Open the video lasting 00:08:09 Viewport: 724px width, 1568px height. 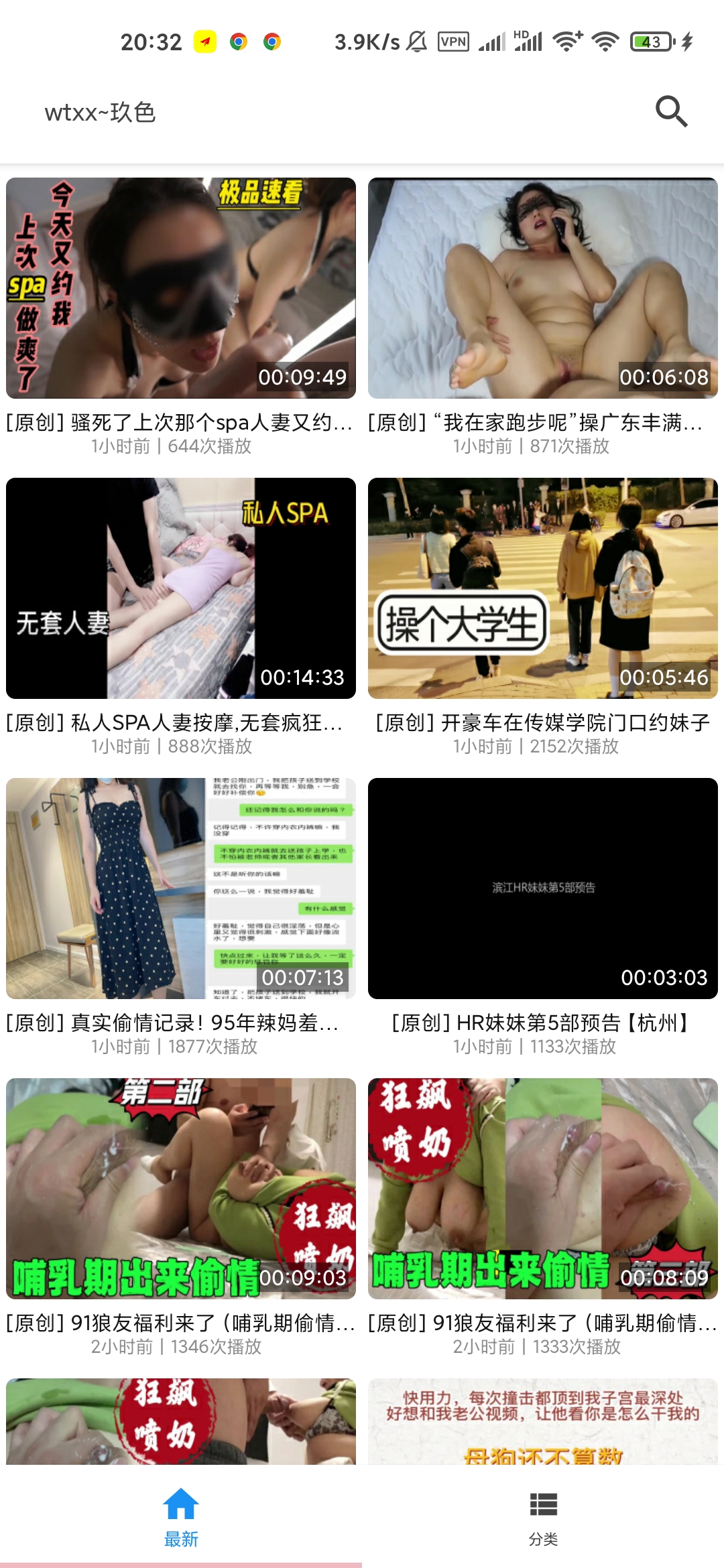click(543, 1189)
